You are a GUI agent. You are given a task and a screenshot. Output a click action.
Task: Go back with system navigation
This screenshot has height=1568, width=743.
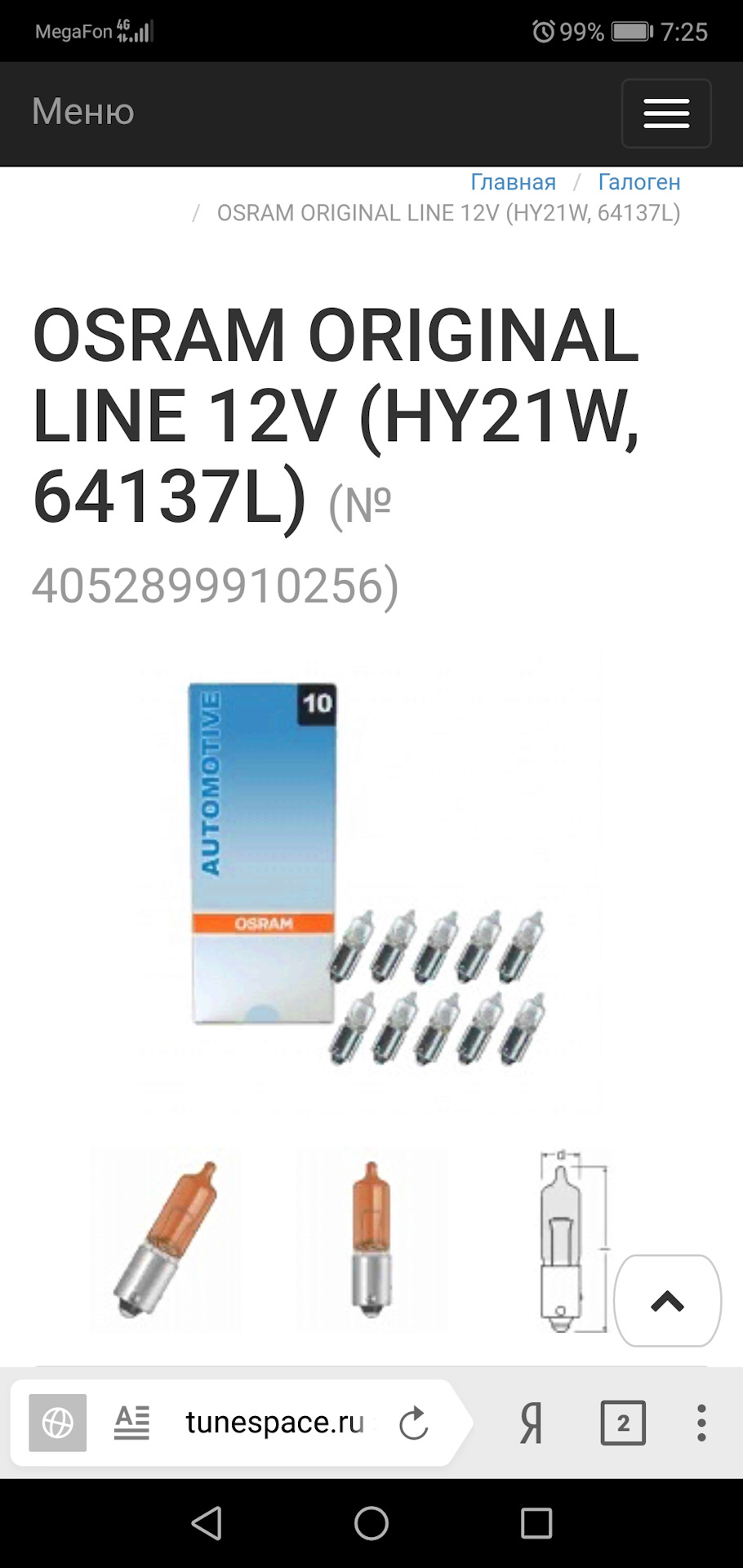click(207, 1523)
